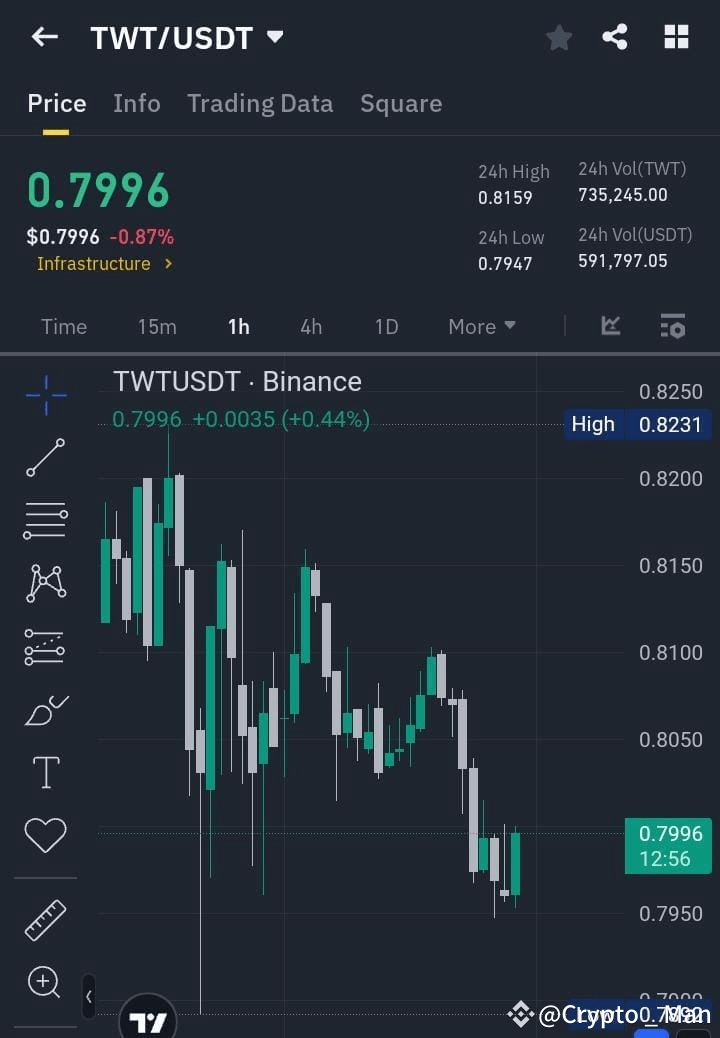This screenshot has height=1038, width=720.
Task: Open the Fibonacci retracement tool
Action: pos(44,646)
